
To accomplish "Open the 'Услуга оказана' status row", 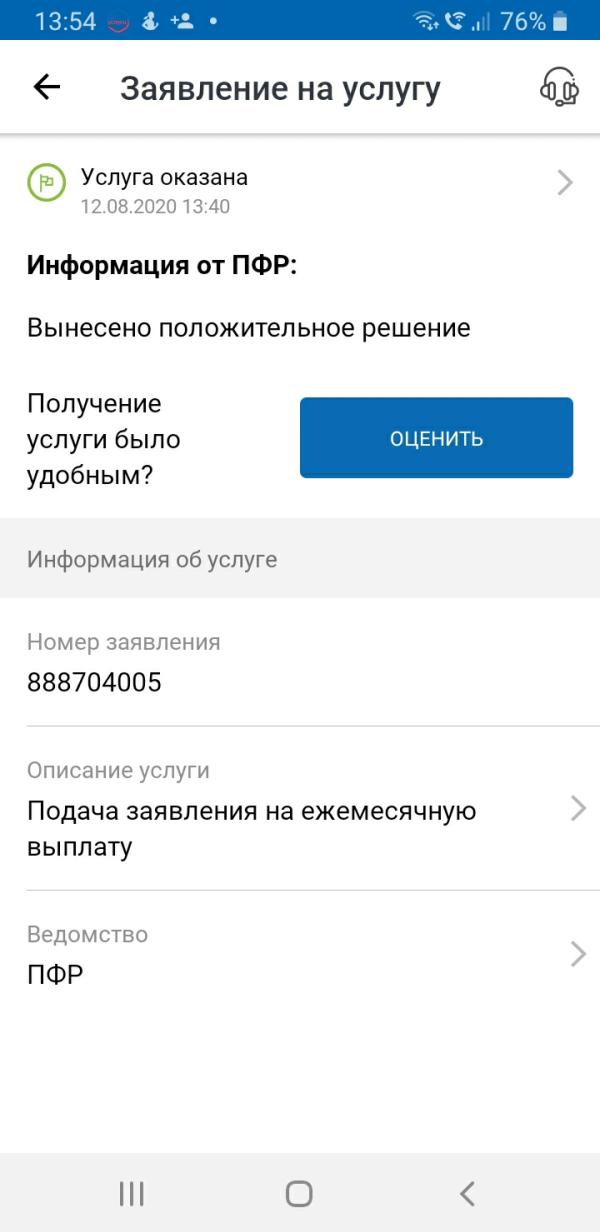I will (300, 190).
